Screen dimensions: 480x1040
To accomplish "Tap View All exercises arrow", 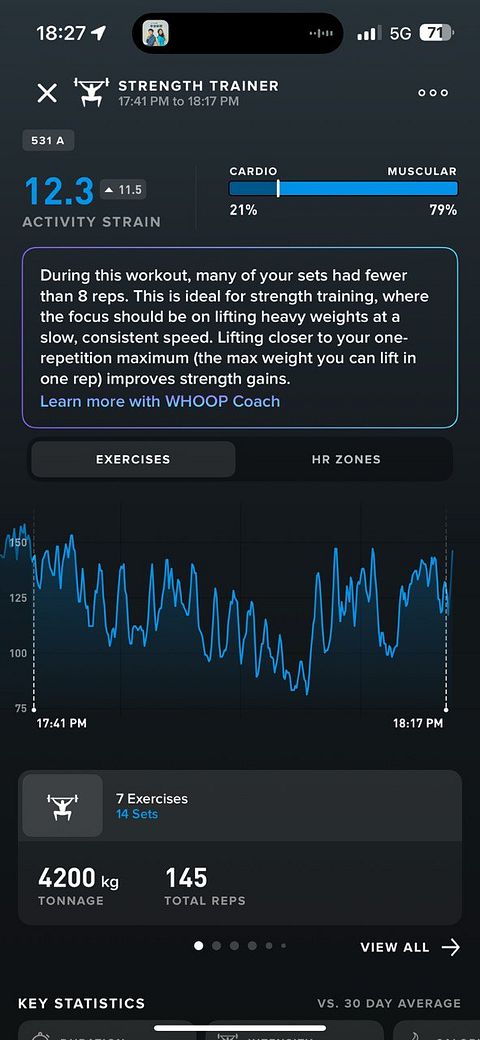I will click(x=410, y=947).
